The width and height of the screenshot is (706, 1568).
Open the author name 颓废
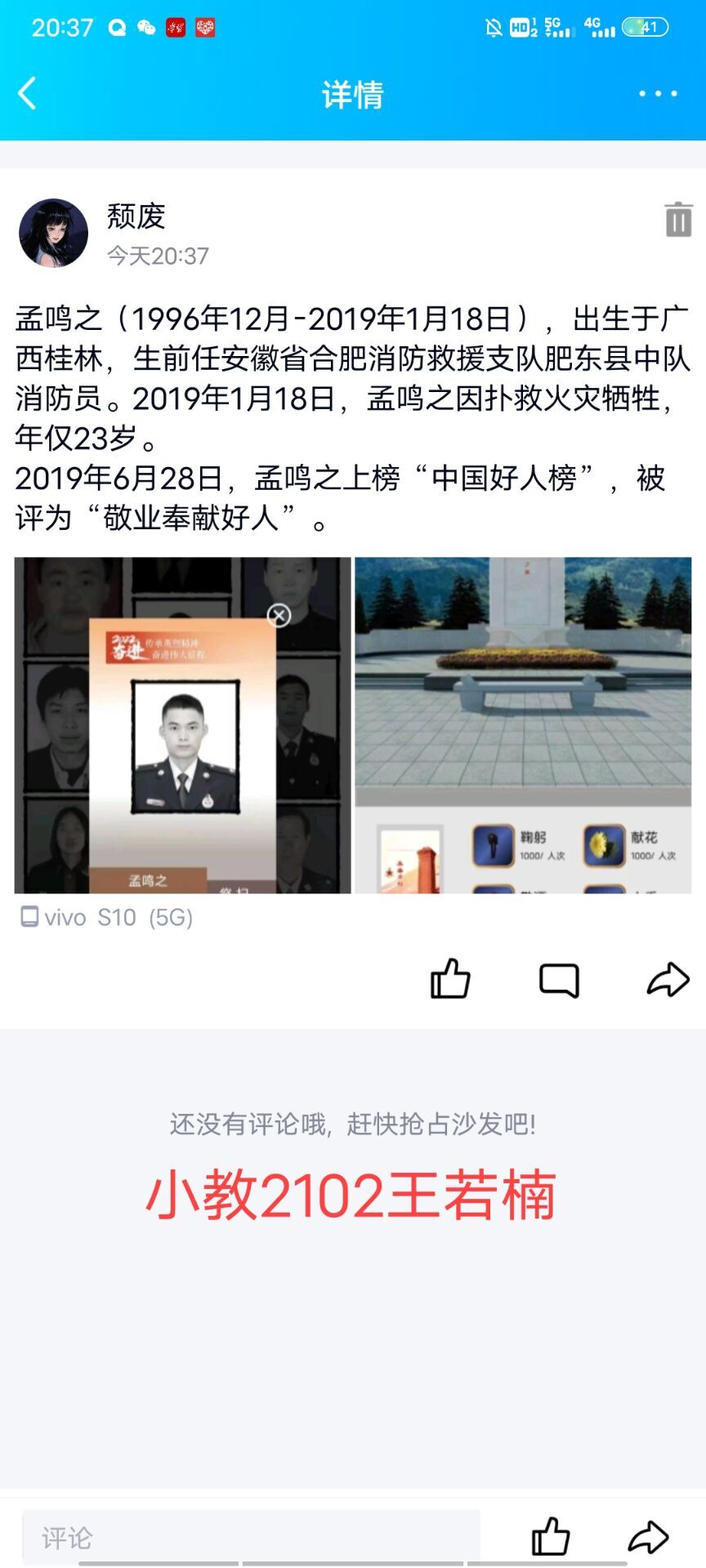point(136,217)
